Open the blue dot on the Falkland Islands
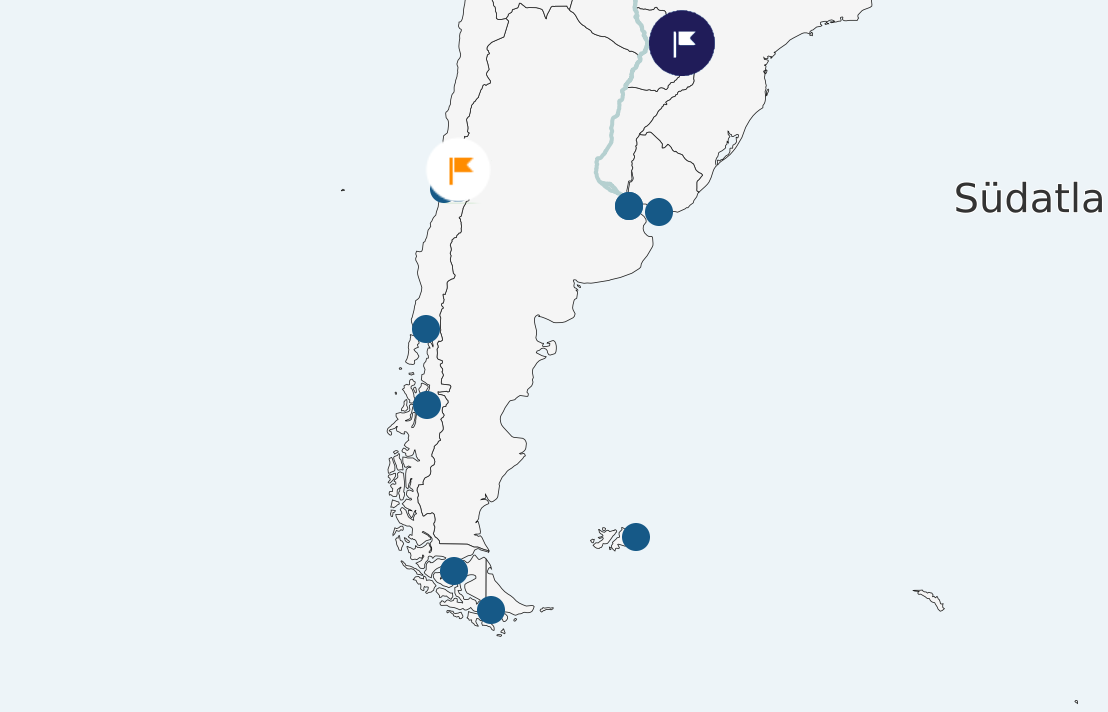1108x712 pixels. [636, 537]
